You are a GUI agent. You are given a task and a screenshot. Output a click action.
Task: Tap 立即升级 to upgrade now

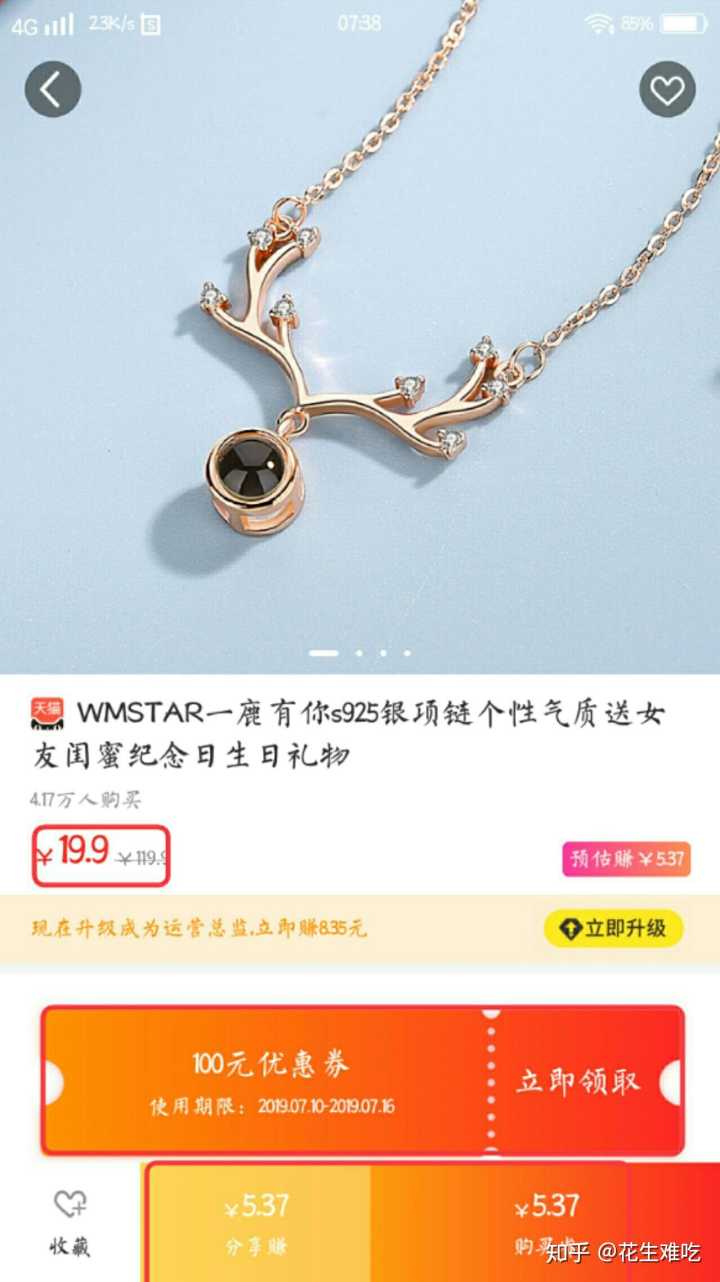coord(613,928)
